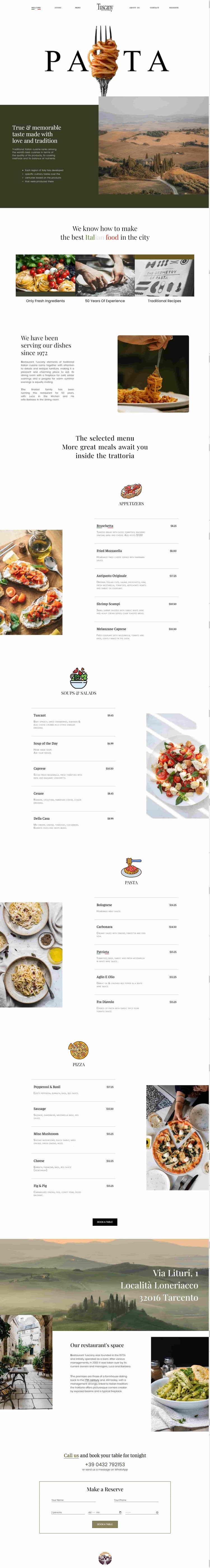Go to the Story section
Viewport: 210px width, 1568px height.
click(58, 8)
